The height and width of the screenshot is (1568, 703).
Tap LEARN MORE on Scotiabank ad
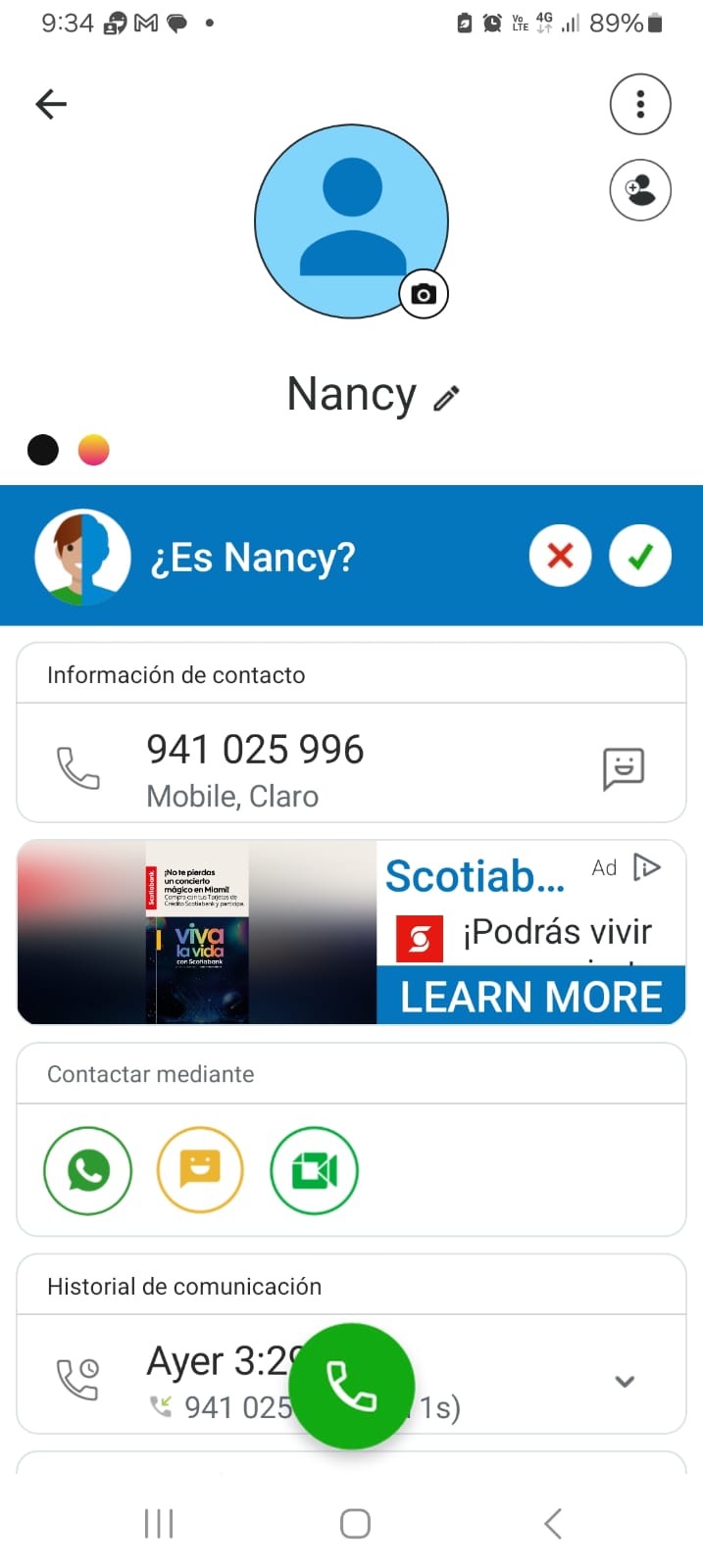click(530, 997)
